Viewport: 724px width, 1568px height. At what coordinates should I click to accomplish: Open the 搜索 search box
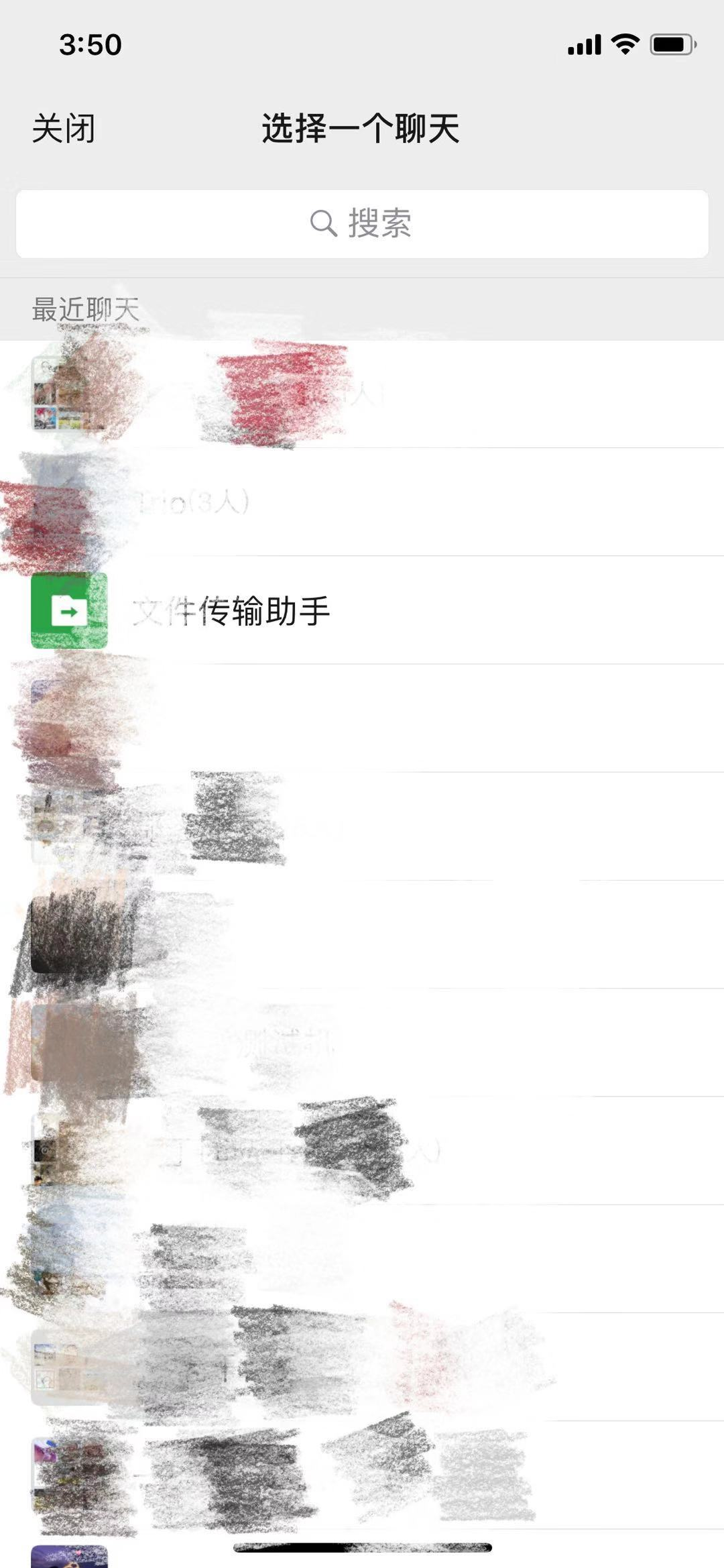tap(362, 224)
